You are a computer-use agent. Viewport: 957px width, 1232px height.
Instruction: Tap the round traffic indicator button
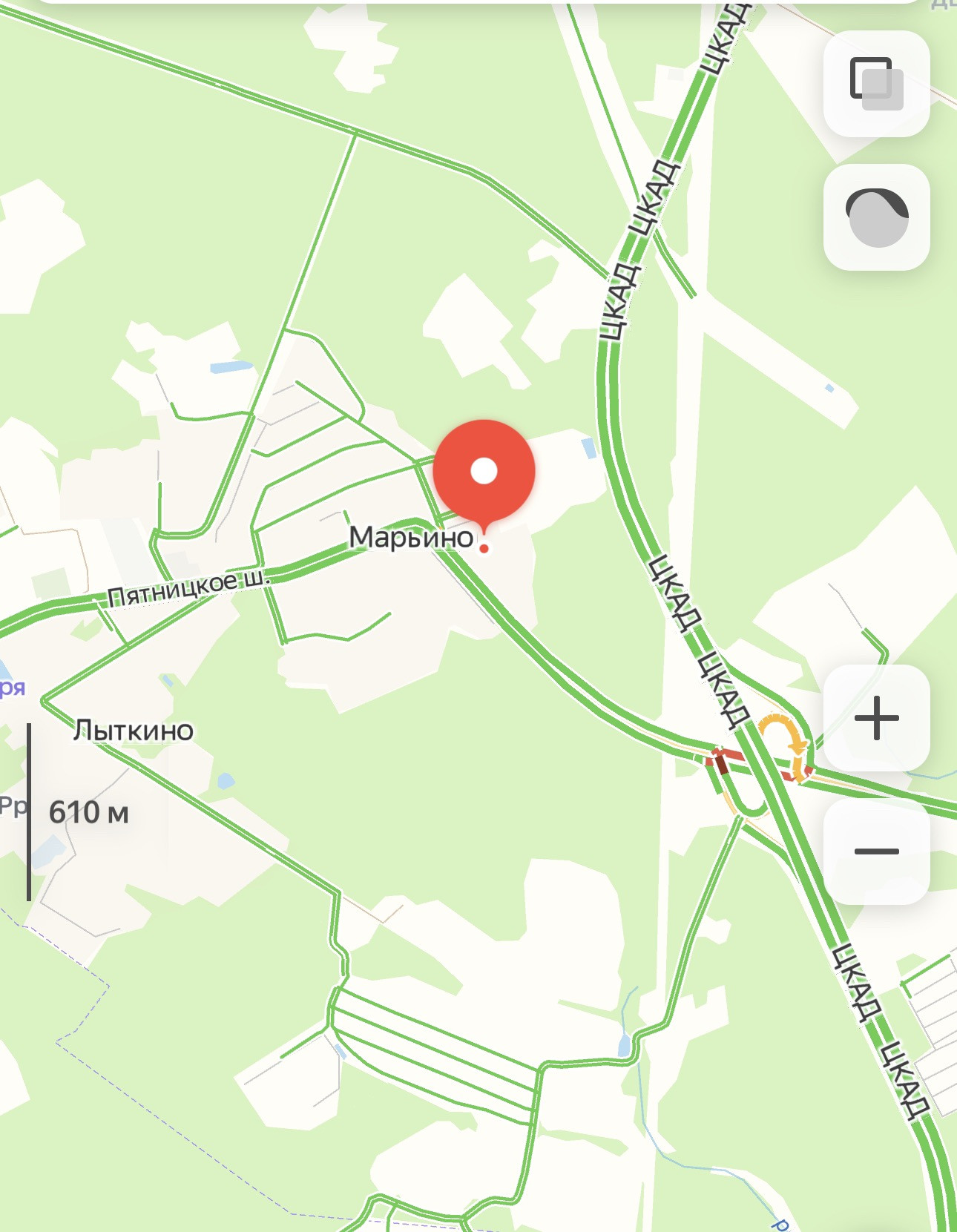(876, 217)
